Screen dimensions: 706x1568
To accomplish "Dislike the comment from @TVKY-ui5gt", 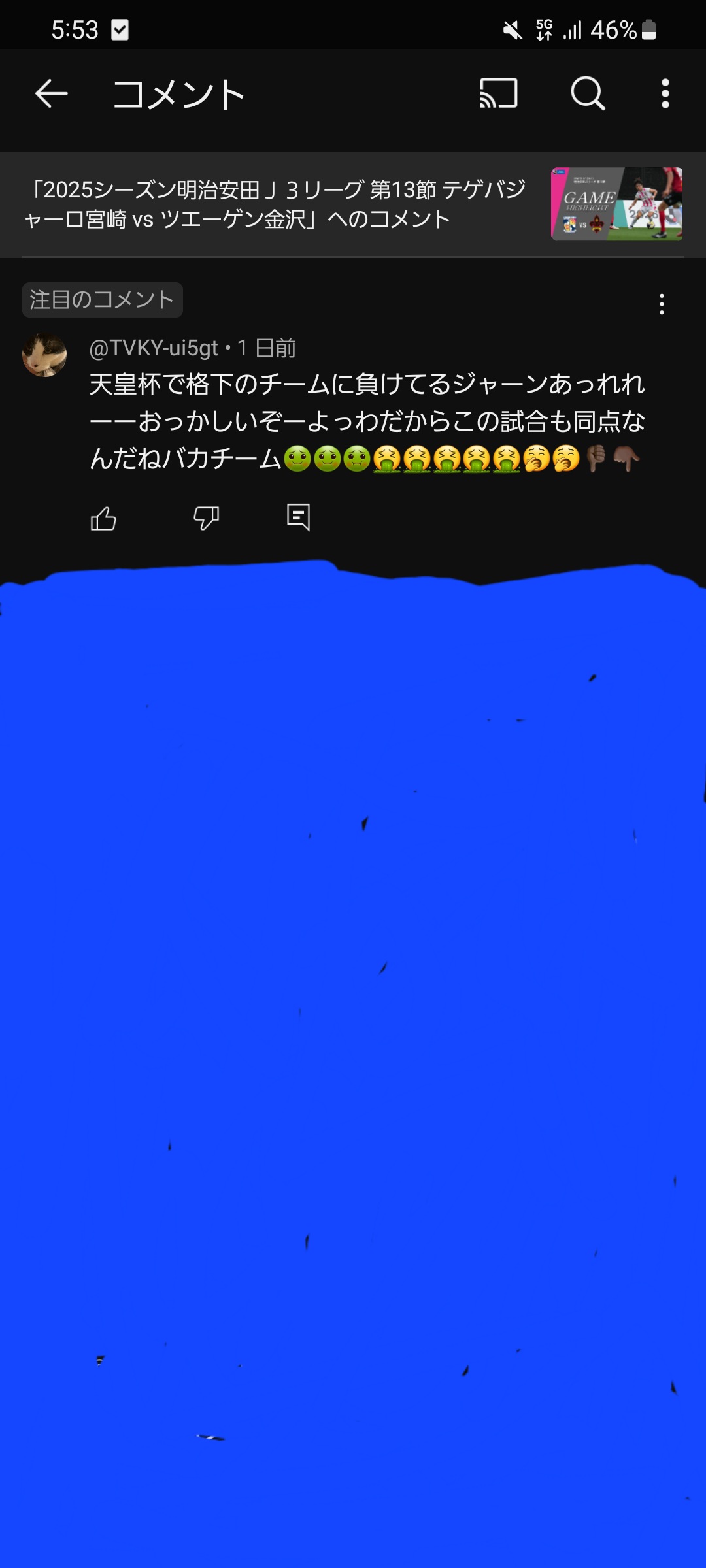I will 206,518.
